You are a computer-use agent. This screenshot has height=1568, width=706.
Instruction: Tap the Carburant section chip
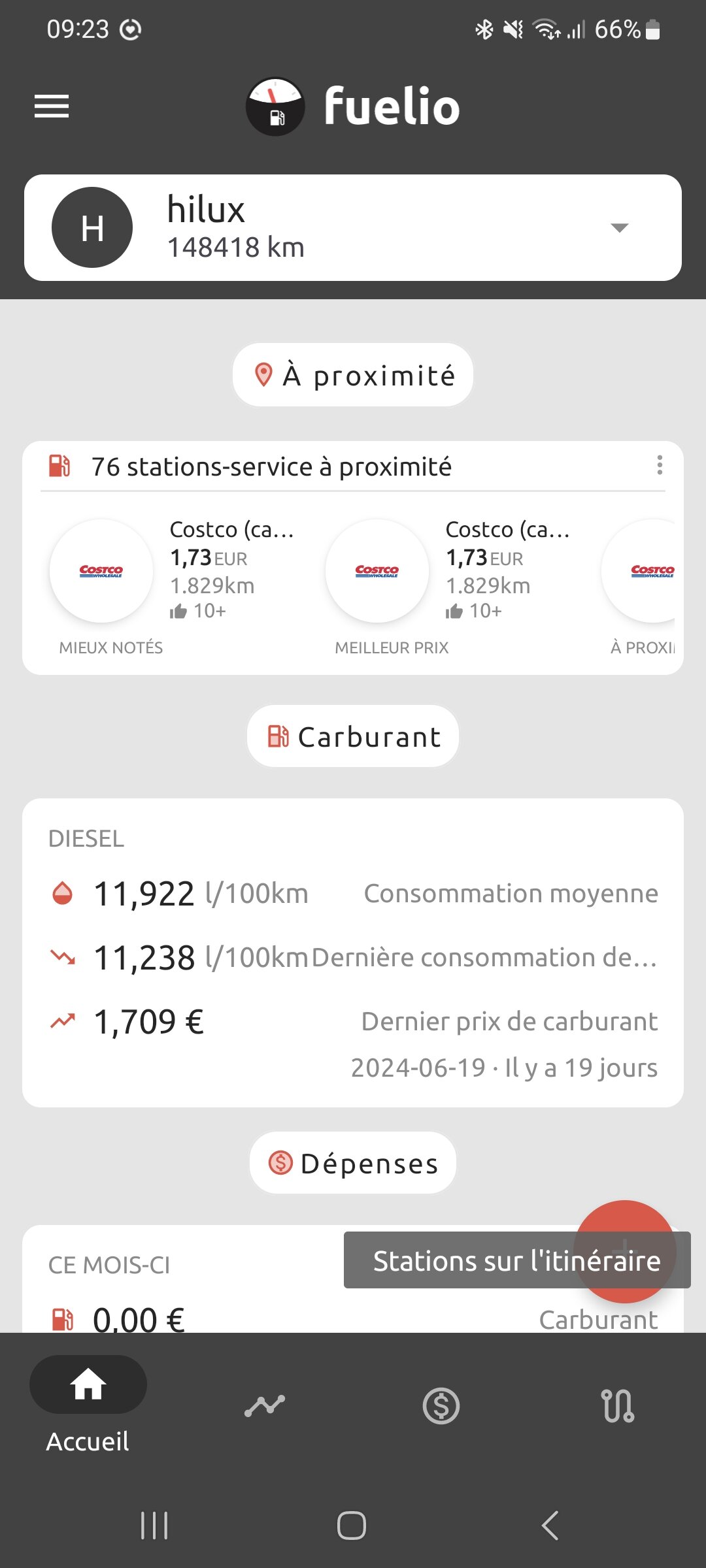tap(353, 736)
